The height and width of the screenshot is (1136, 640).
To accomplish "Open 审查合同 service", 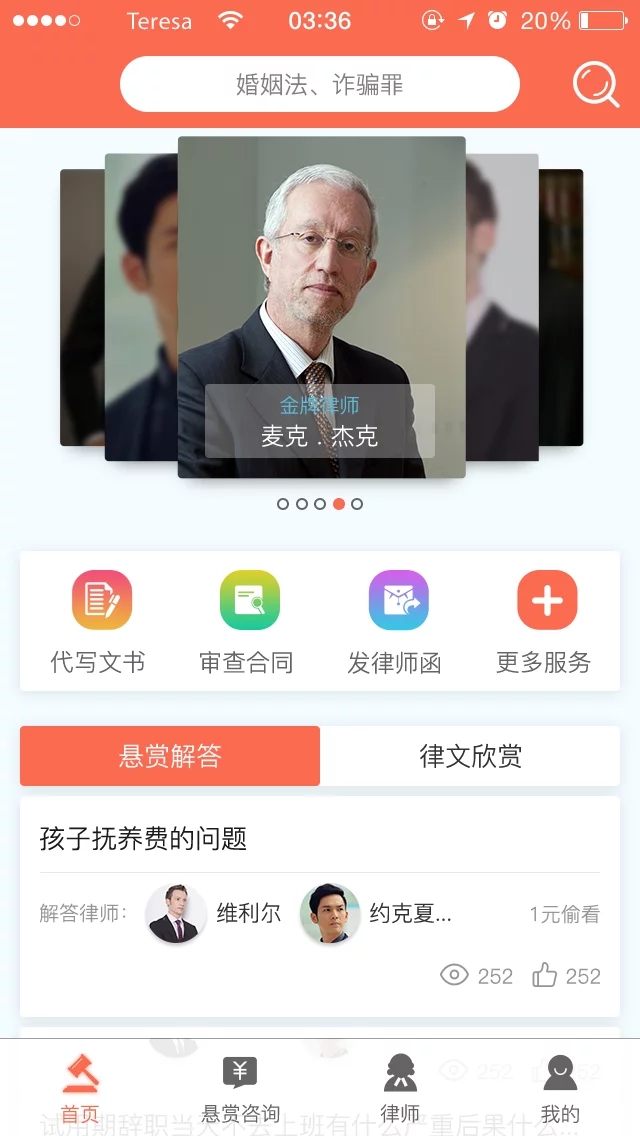I will [248, 620].
